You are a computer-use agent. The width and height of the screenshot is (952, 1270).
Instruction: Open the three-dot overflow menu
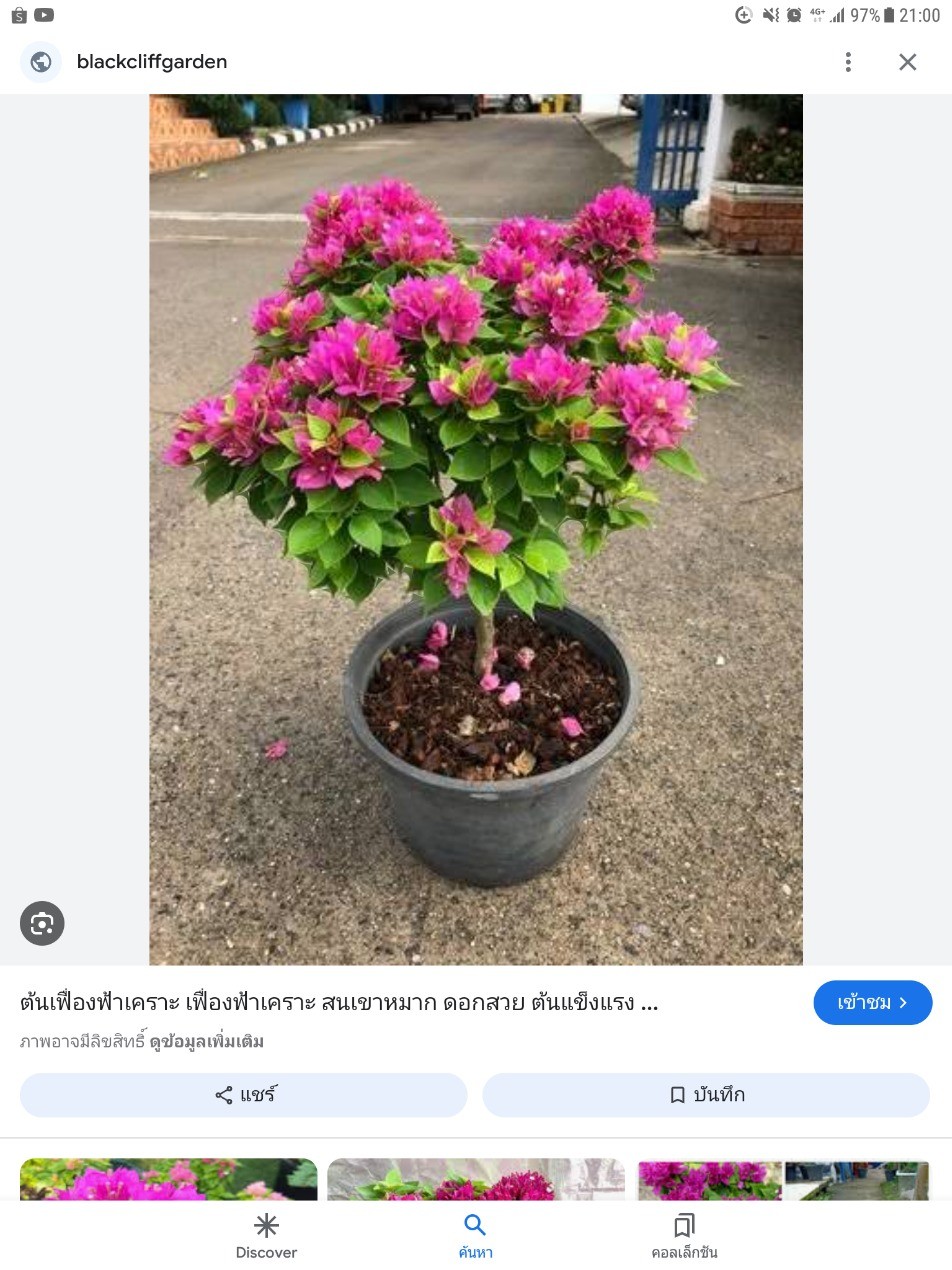pos(848,62)
